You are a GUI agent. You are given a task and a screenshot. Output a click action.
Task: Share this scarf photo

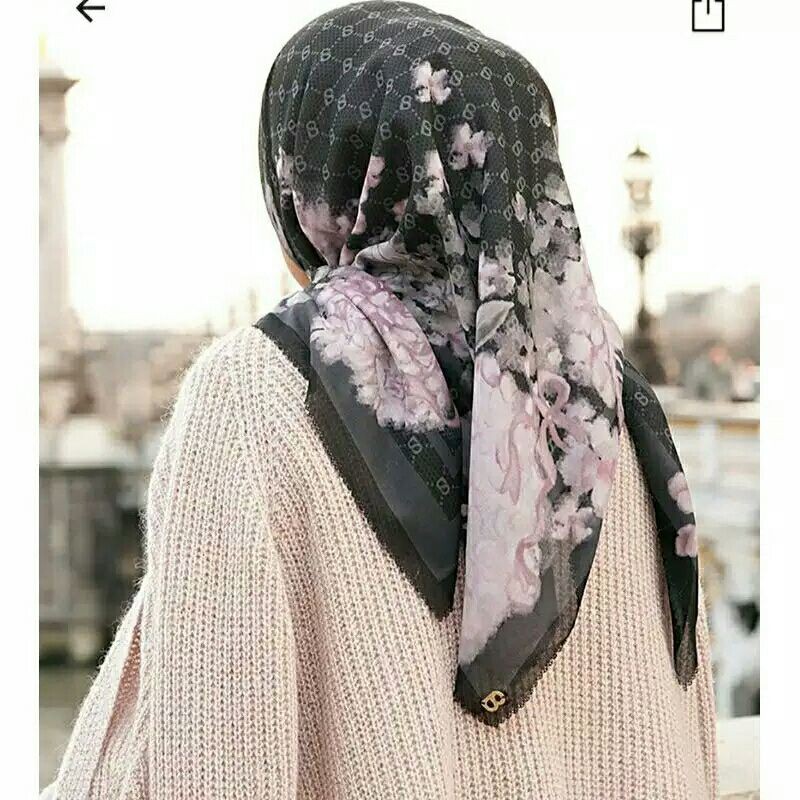707,13
